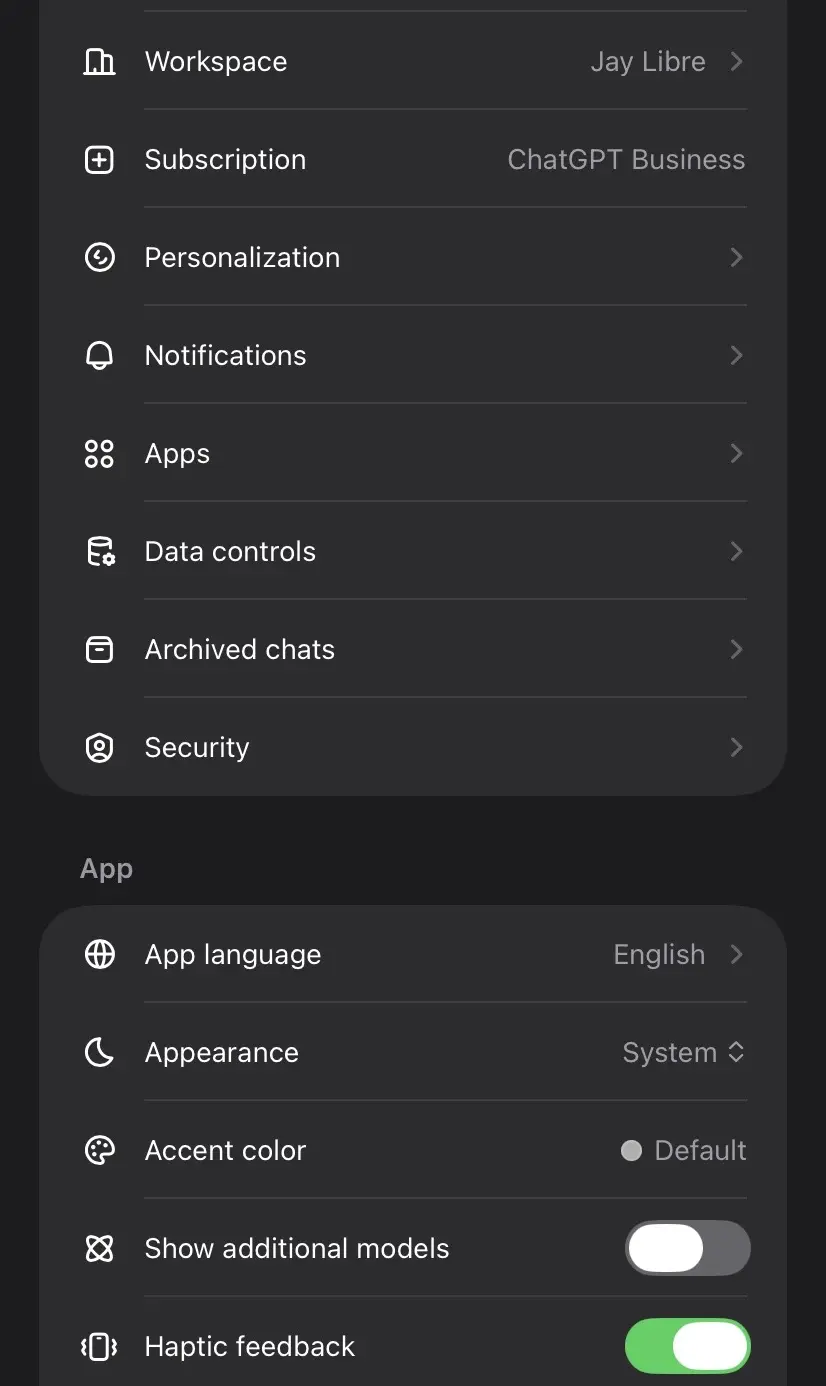826x1386 pixels.
Task: Open Data controls
Action: [413, 551]
